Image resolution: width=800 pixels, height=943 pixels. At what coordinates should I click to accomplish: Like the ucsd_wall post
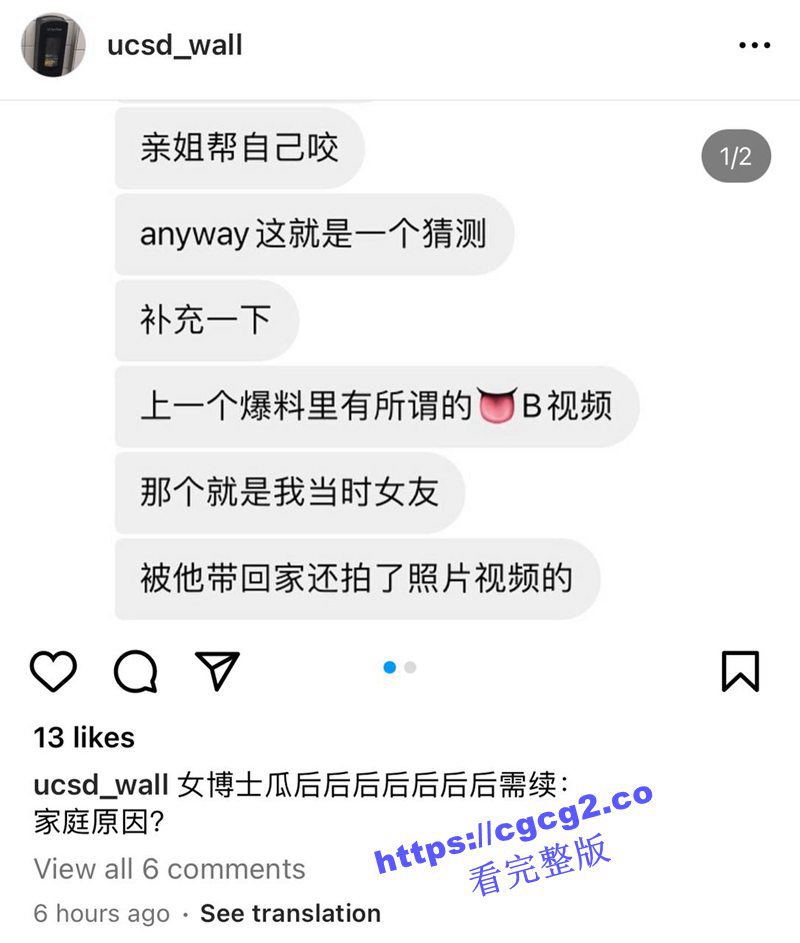(x=53, y=671)
